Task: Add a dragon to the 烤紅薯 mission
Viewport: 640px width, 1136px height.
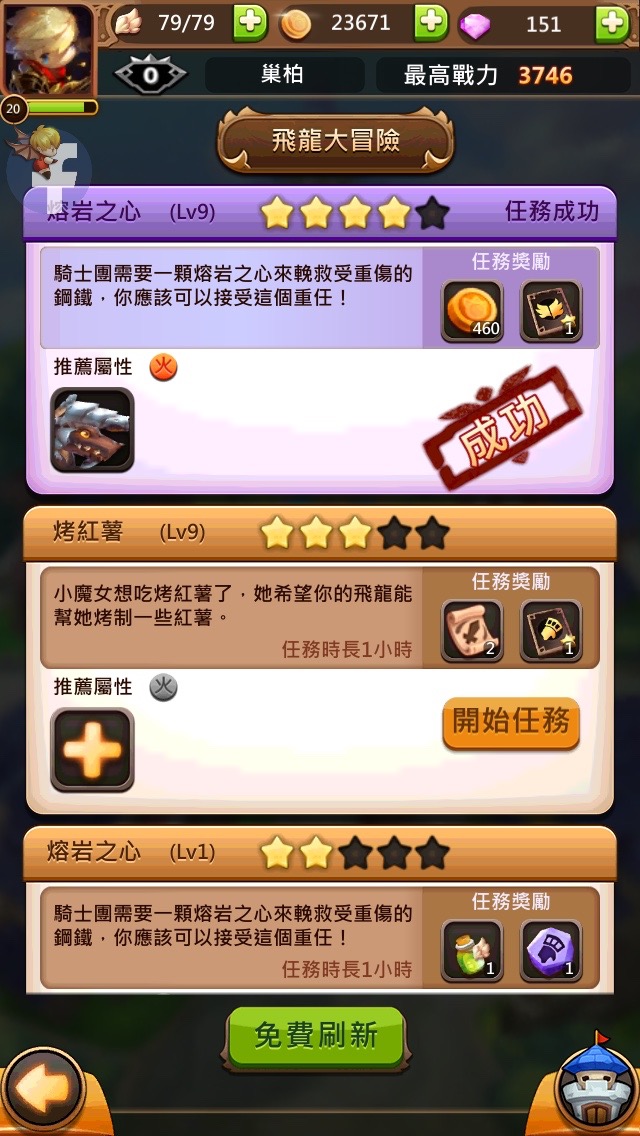Action: [92, 749]
